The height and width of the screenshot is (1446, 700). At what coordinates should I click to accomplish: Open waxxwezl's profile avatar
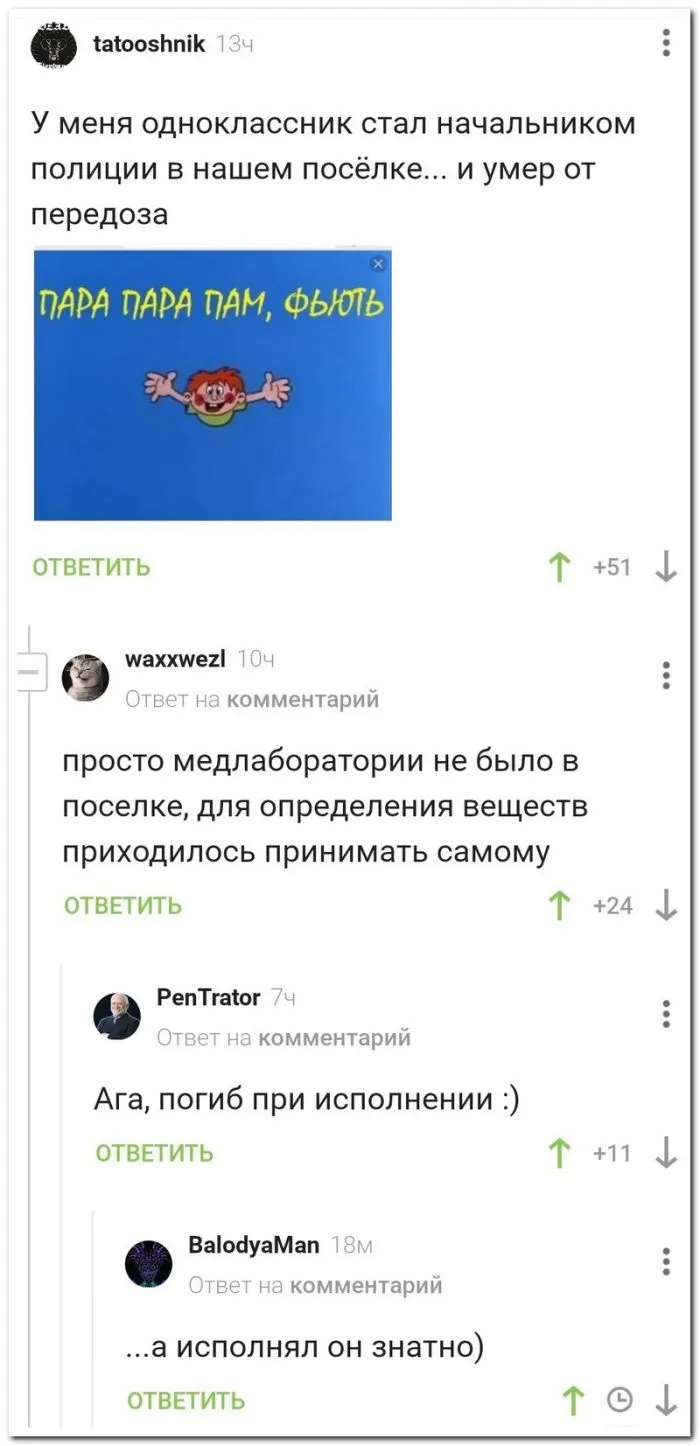85,678
